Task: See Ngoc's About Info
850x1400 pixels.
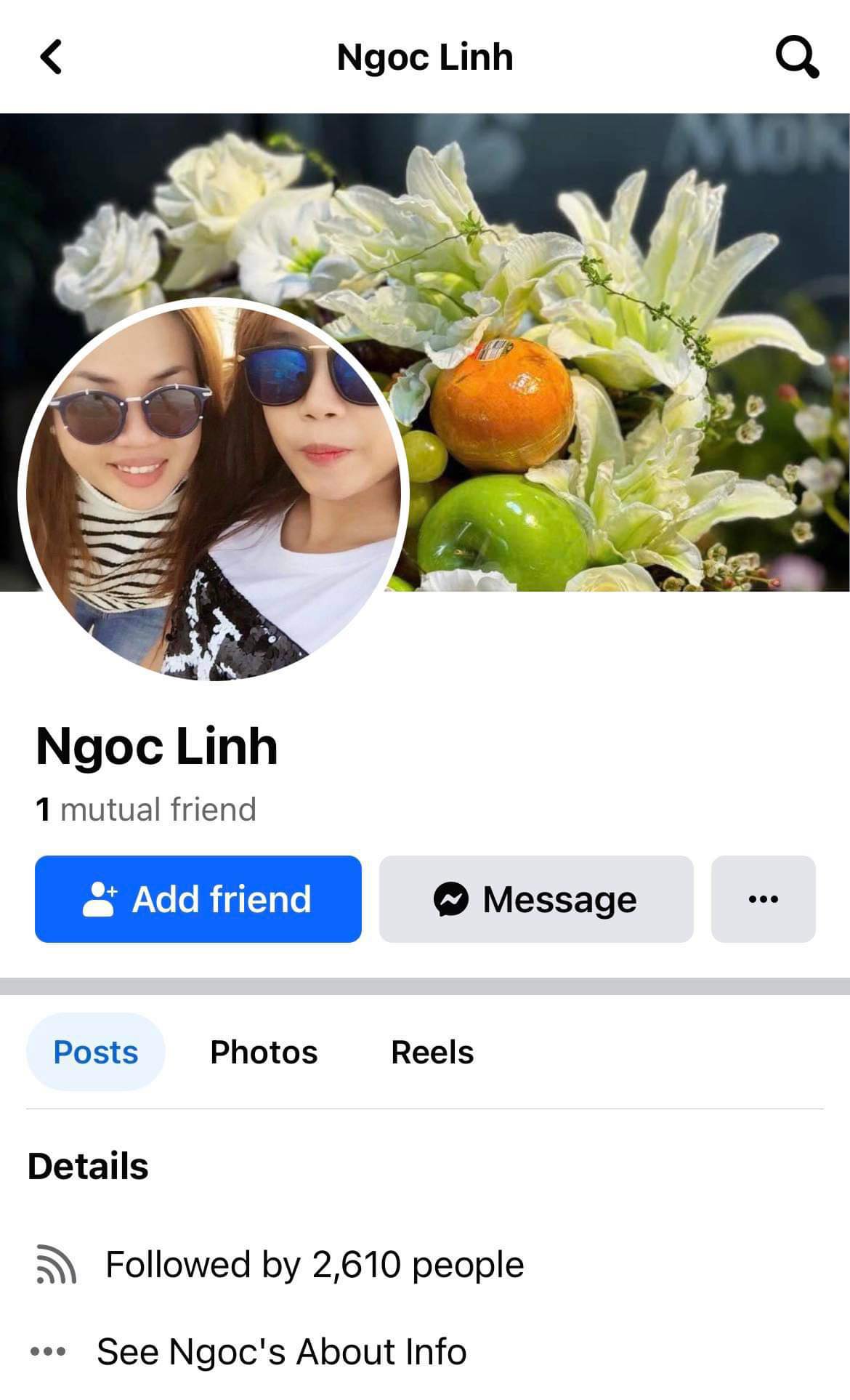Action: tap(281, 1352)
